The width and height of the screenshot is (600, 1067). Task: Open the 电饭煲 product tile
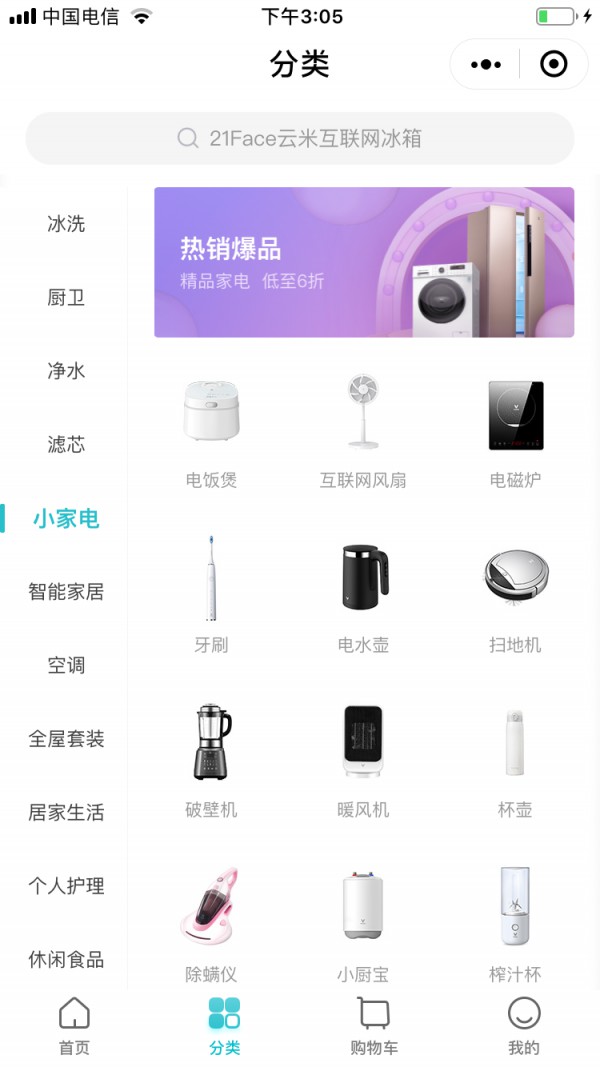[x=211, y=430]
